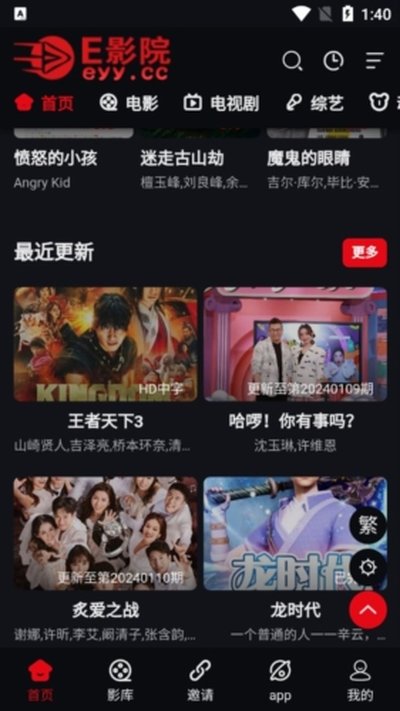Image resolution: width=400 pixels, height=711 pixels.
Task: Toggle the theme brightness button
Action: 368,567
